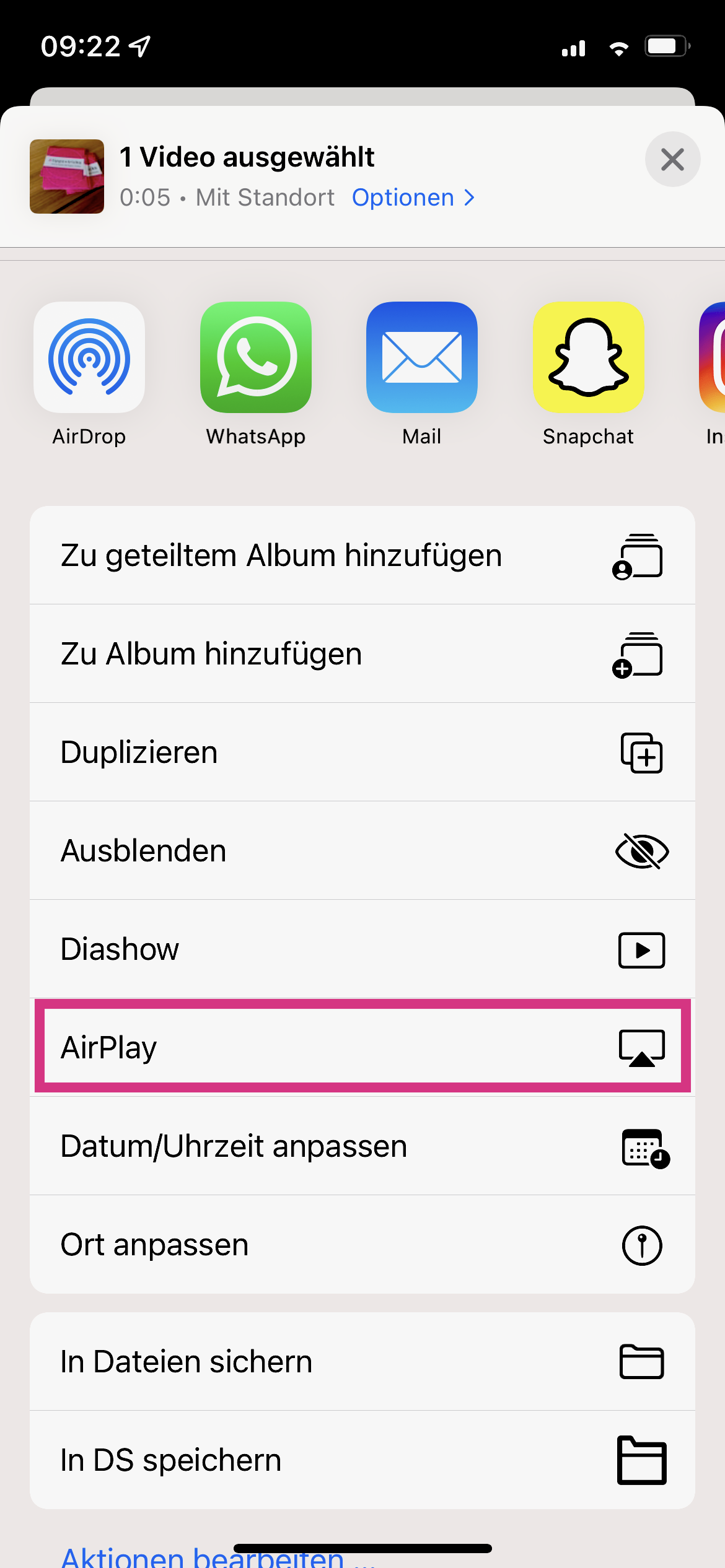The width and height of the screenshot is (725, 1568).
Task: Tap Duplizieren to duplicate the video
Action: coord(362,752)
